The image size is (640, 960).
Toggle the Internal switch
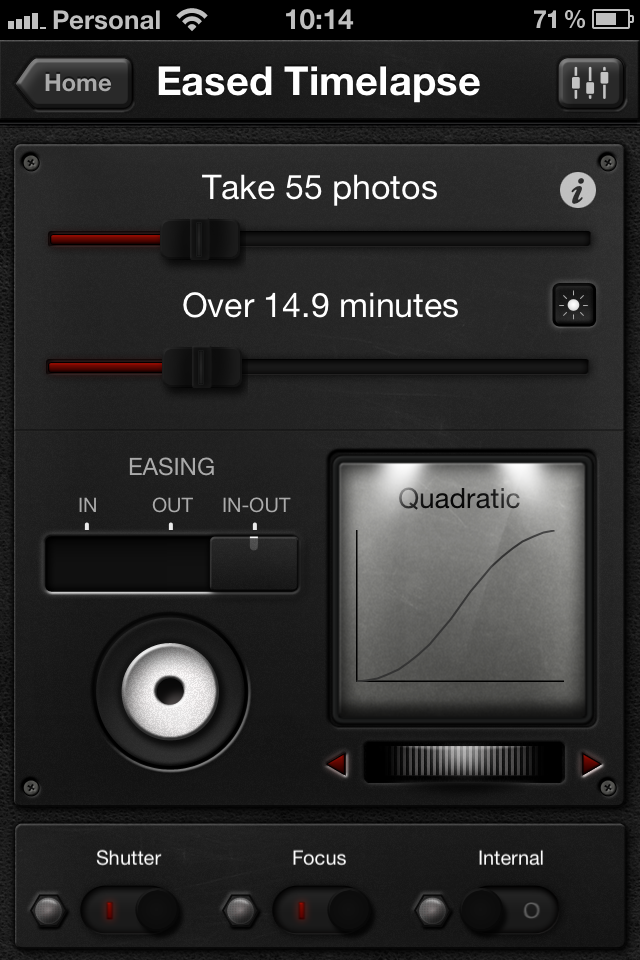pyautogui.click(x=509, y=911)
